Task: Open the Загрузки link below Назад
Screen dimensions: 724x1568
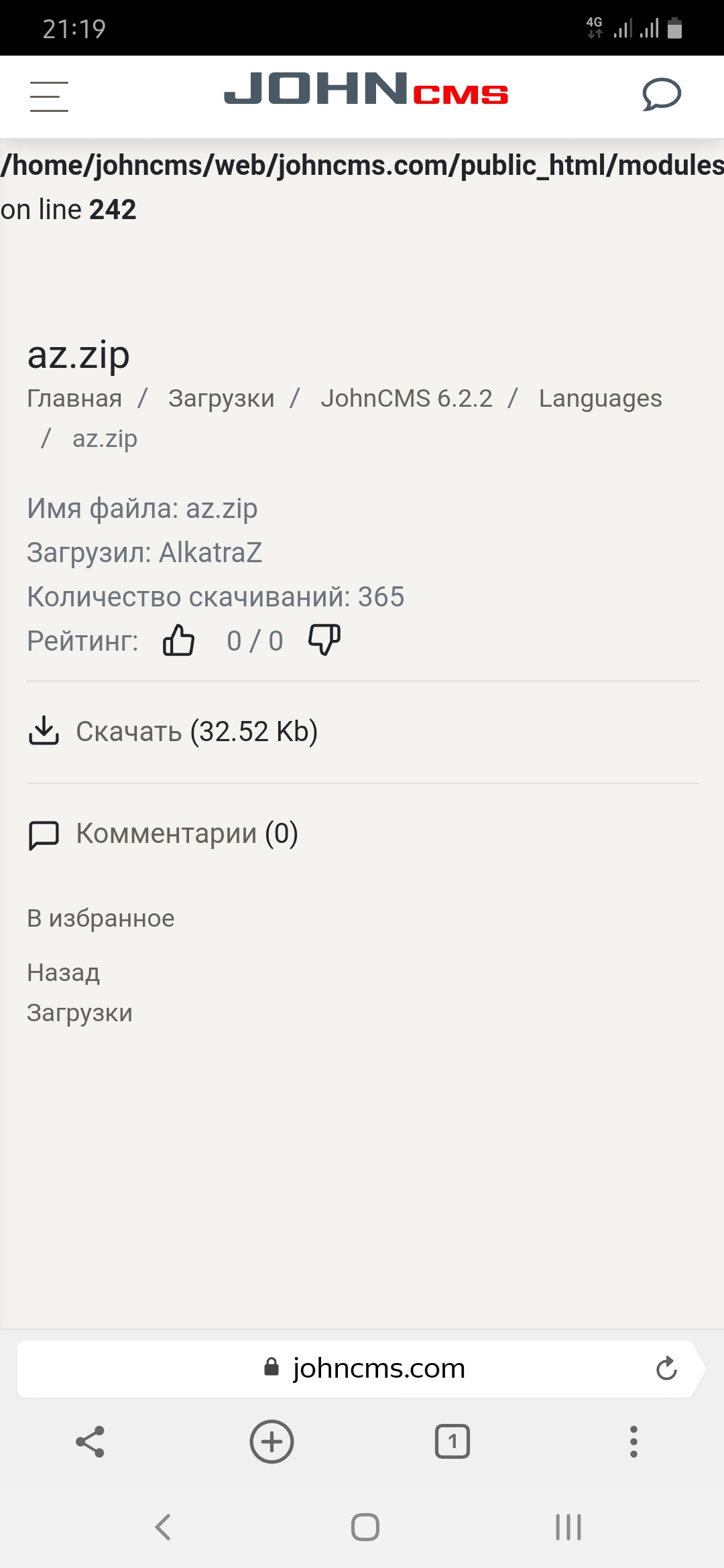Action: pos(80,1013)
